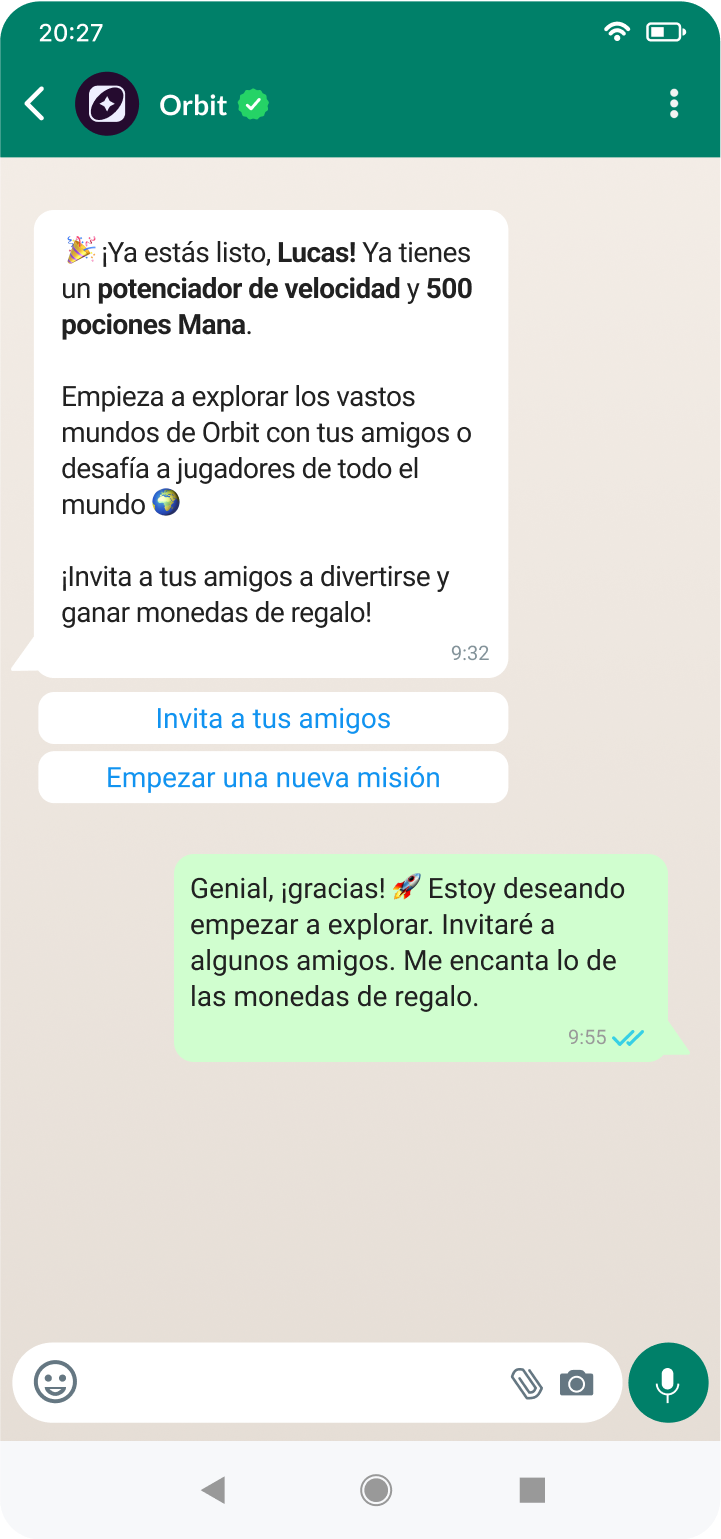Go back from the Orbit chat

pos(35,104)
